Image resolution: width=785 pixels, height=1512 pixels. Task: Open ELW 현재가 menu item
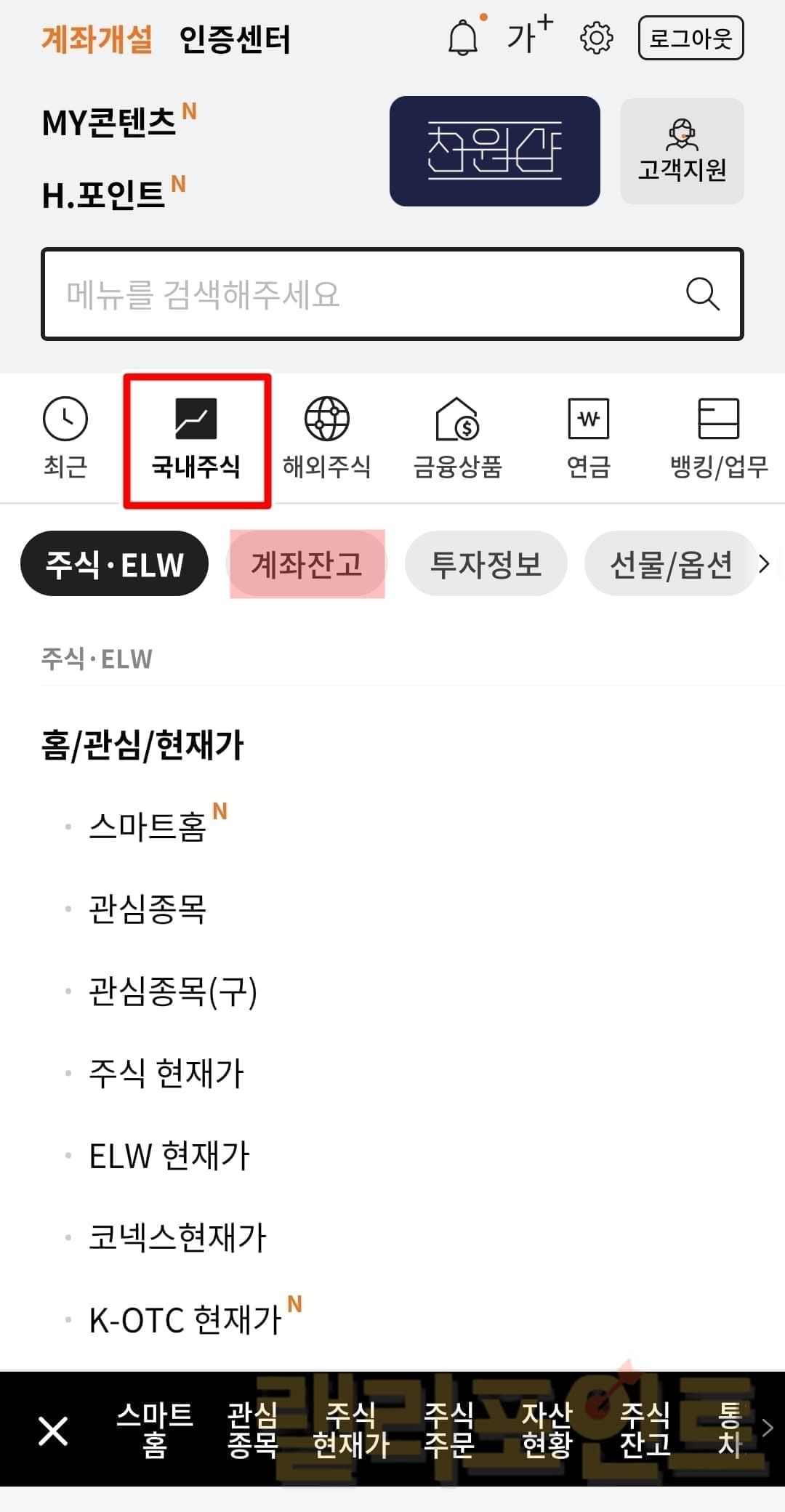pos(169,1155)
